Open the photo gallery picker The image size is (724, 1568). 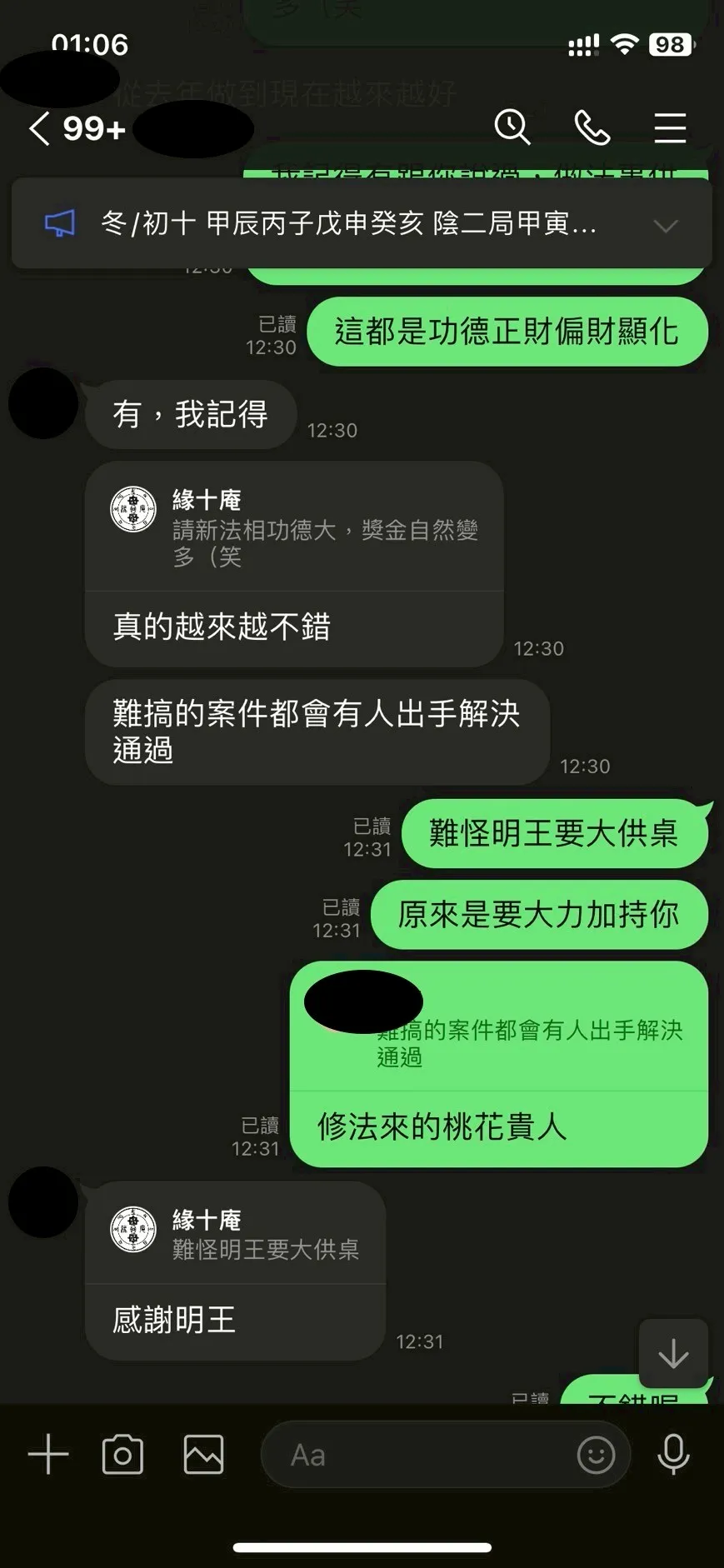coord(203,1456)
